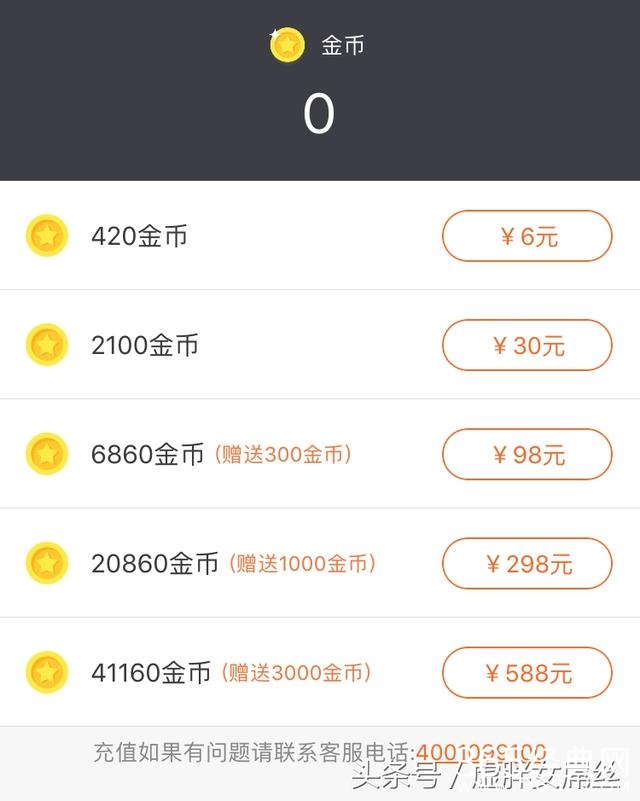Buy 420 coins for ¥6元

(527, 237)
